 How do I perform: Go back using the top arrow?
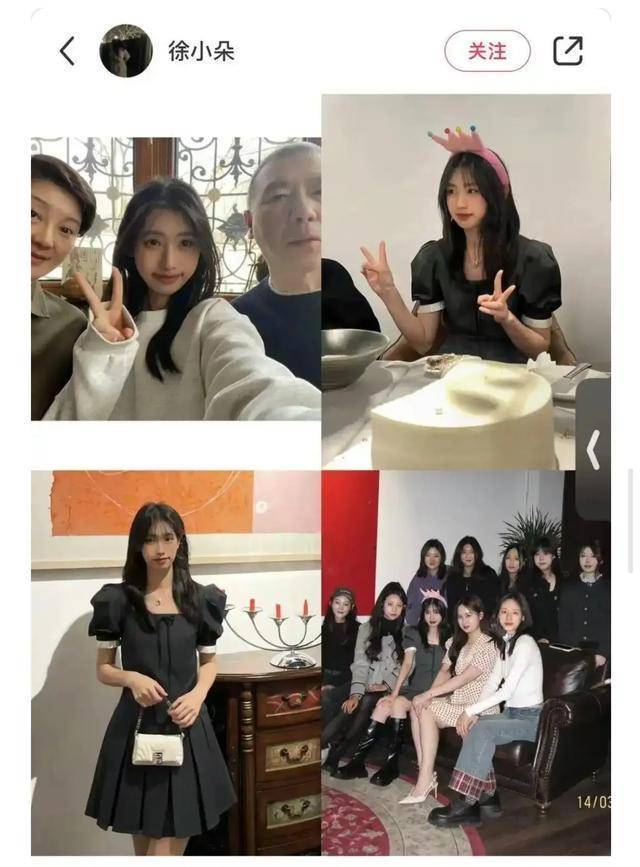point(67,51)
